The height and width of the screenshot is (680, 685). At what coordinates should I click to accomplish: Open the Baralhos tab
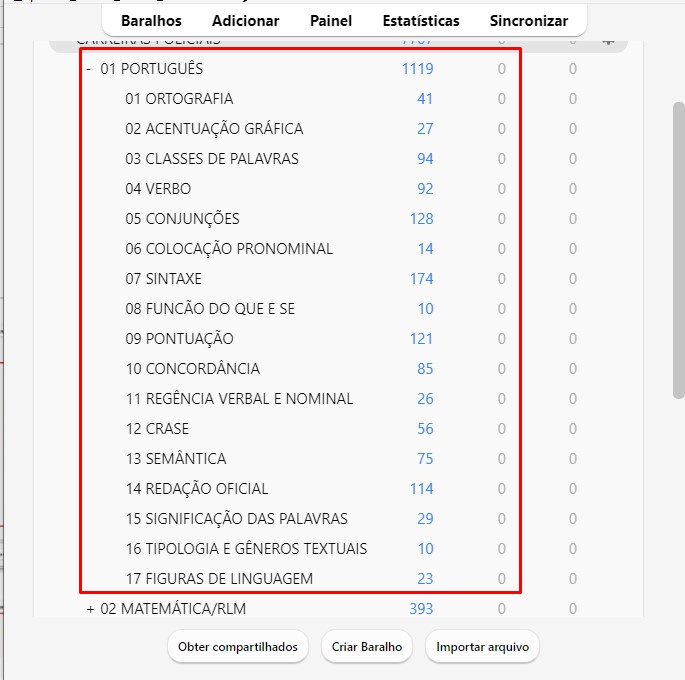point(151,20)
